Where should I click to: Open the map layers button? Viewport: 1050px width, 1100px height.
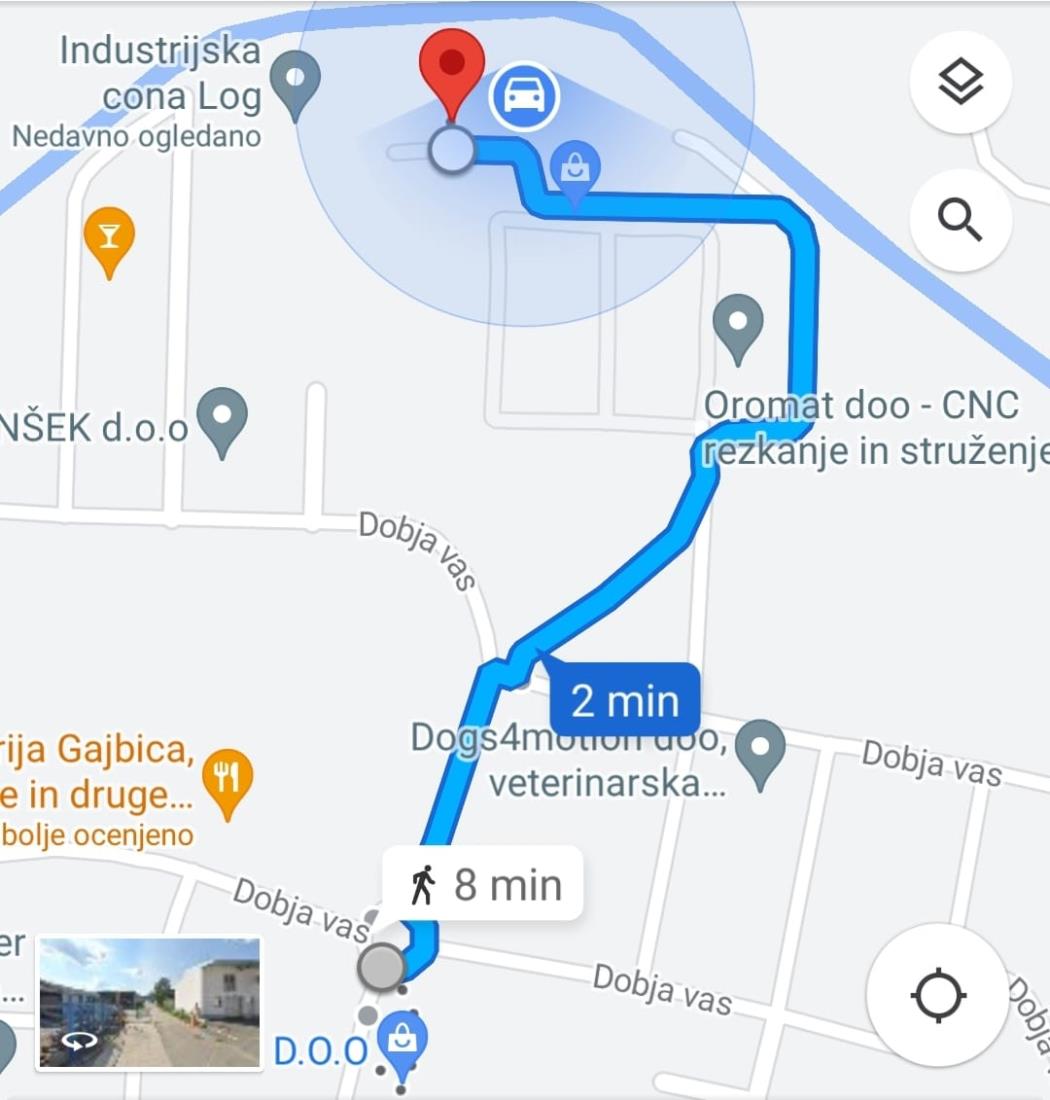click(x=960, y=82)
